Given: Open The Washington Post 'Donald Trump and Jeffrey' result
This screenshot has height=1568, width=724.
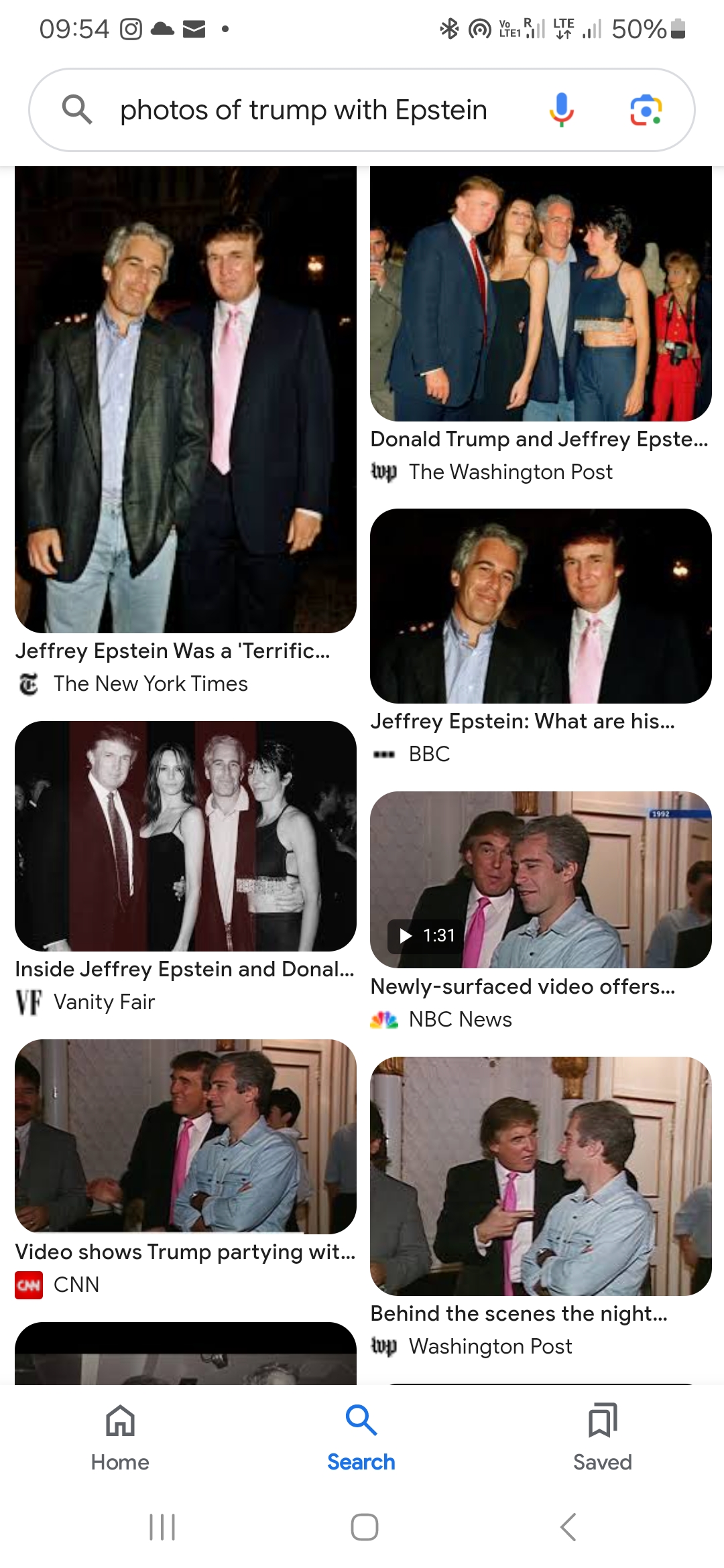Looking at the screenshot, I should click(540, 293).
